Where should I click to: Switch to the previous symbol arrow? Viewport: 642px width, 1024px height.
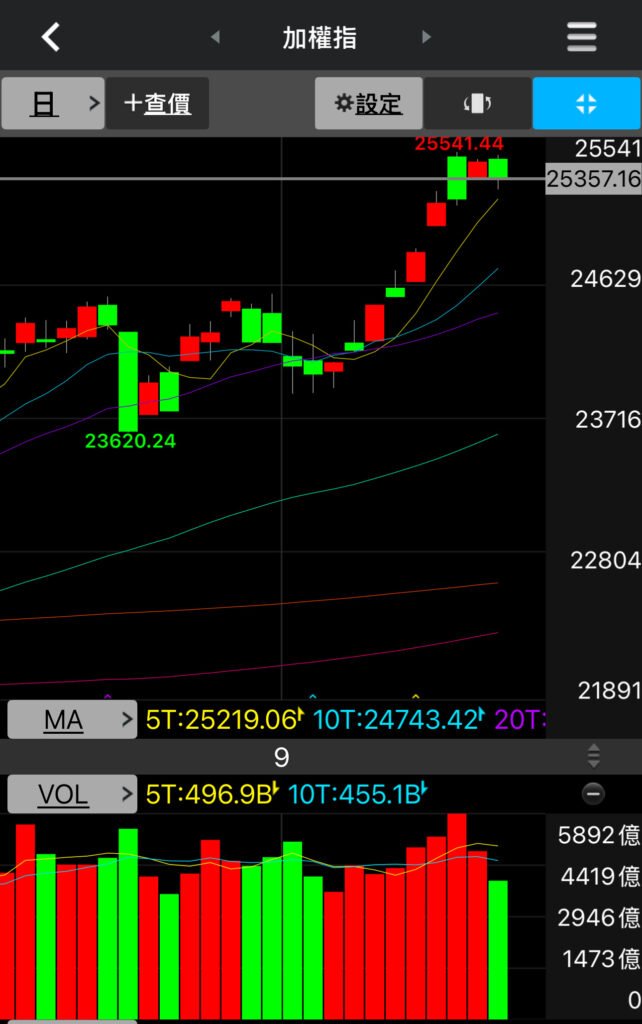(215, 38)
